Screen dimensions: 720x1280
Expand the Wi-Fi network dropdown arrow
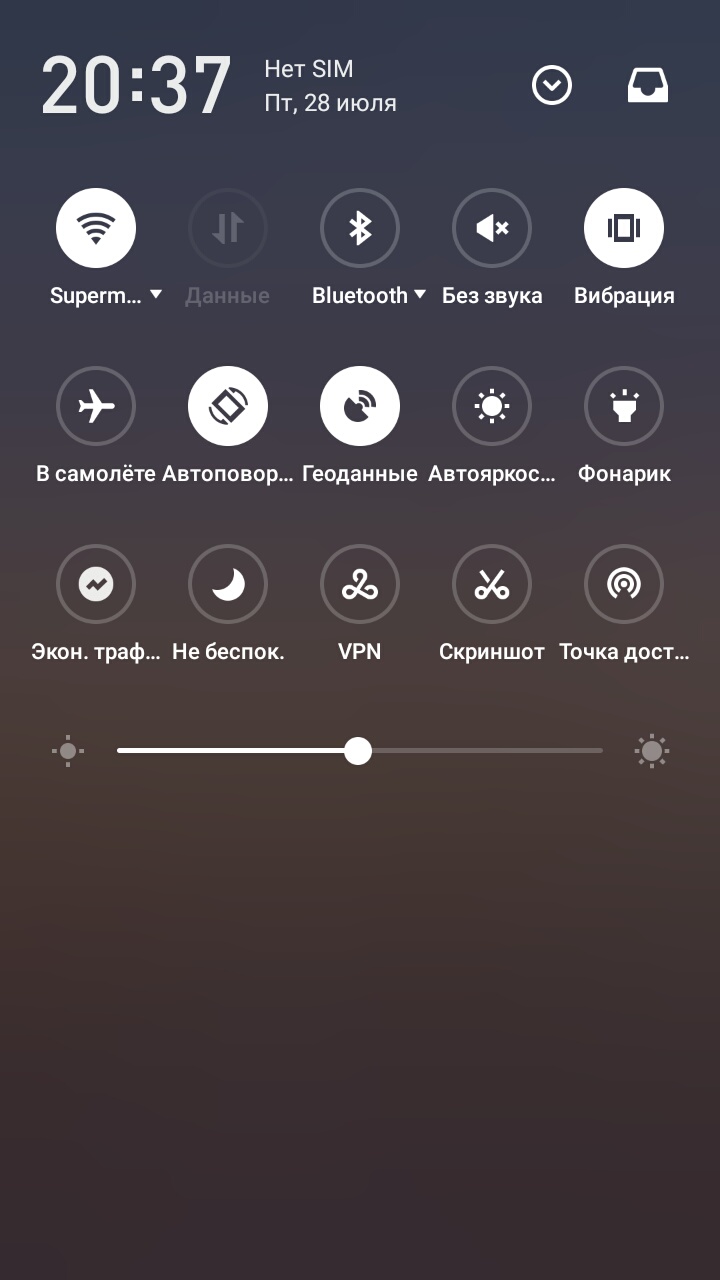(x=156, y=294)
